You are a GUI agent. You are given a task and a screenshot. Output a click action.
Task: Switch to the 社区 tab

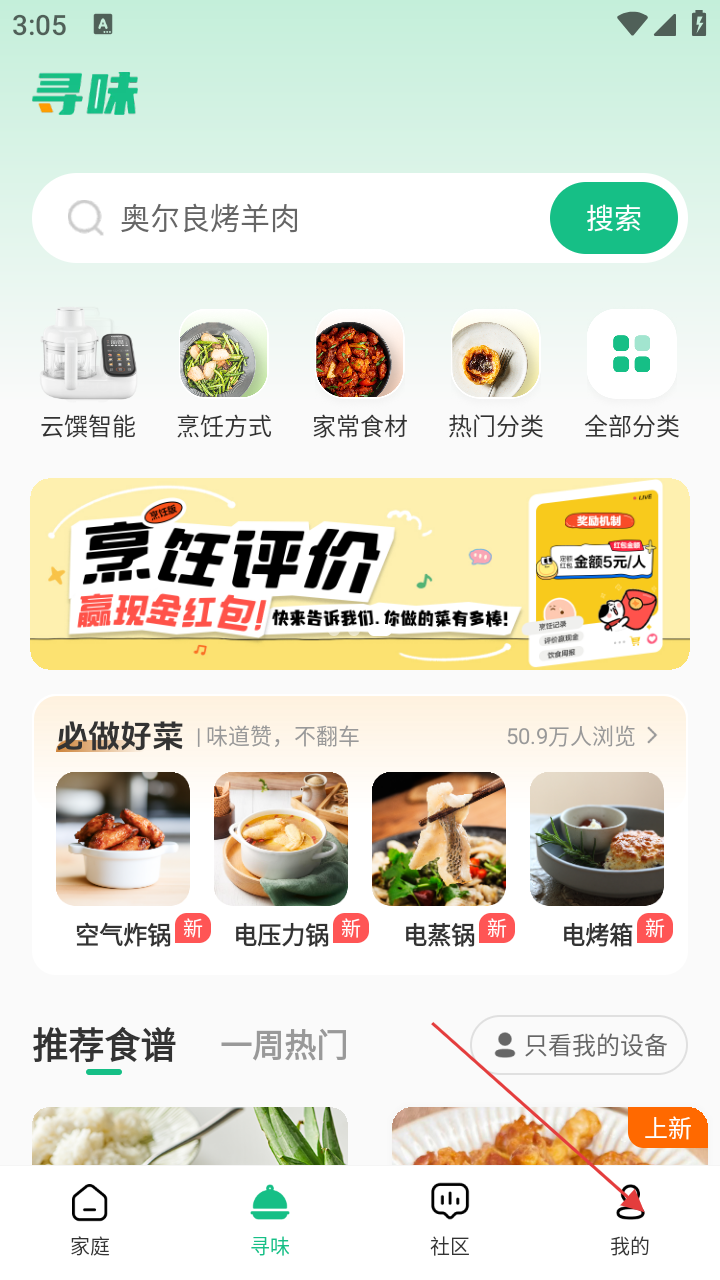(450, 1220)
